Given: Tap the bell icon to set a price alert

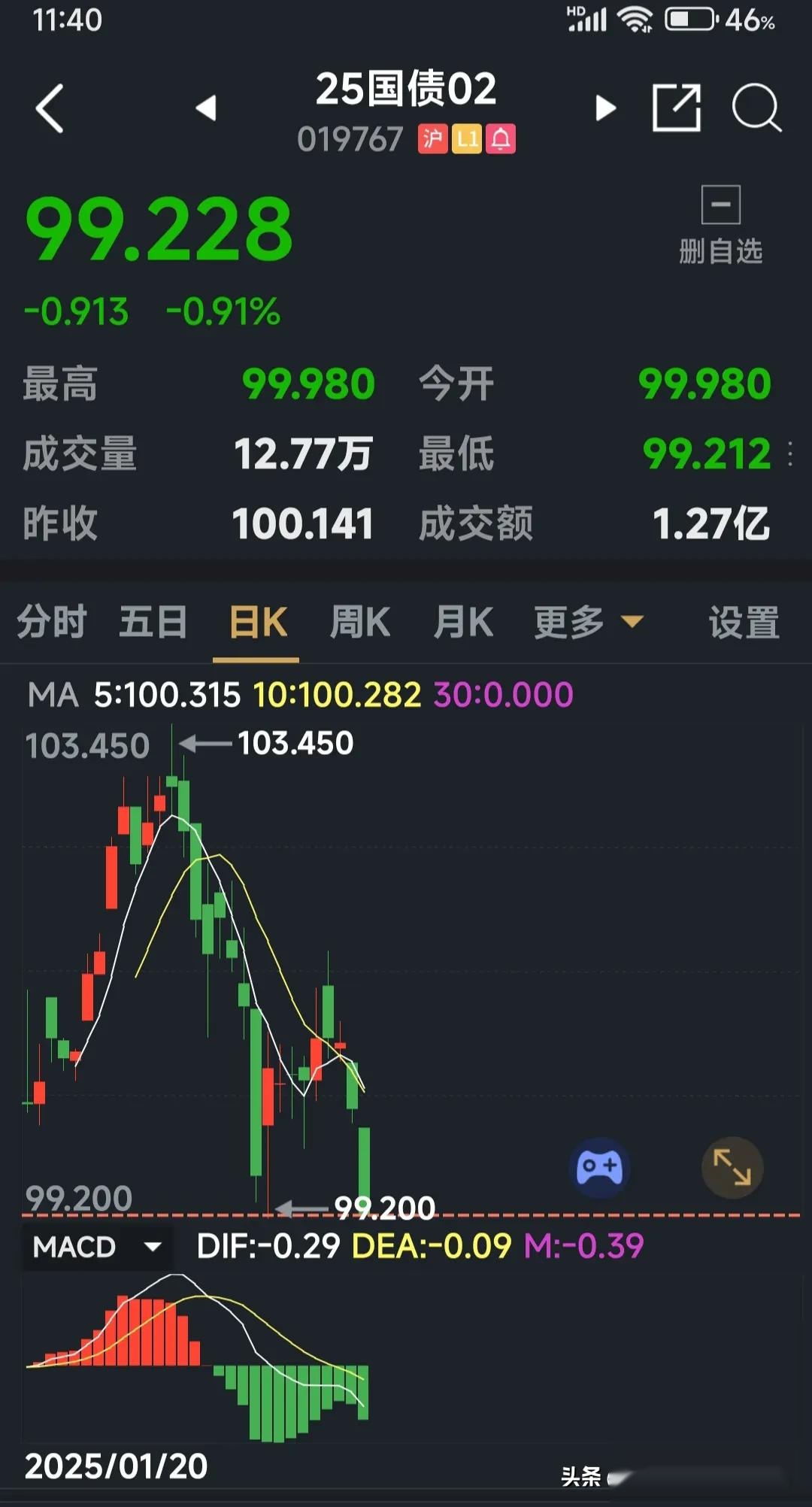Looking at the screenshot, I should (x=499, y=139).
